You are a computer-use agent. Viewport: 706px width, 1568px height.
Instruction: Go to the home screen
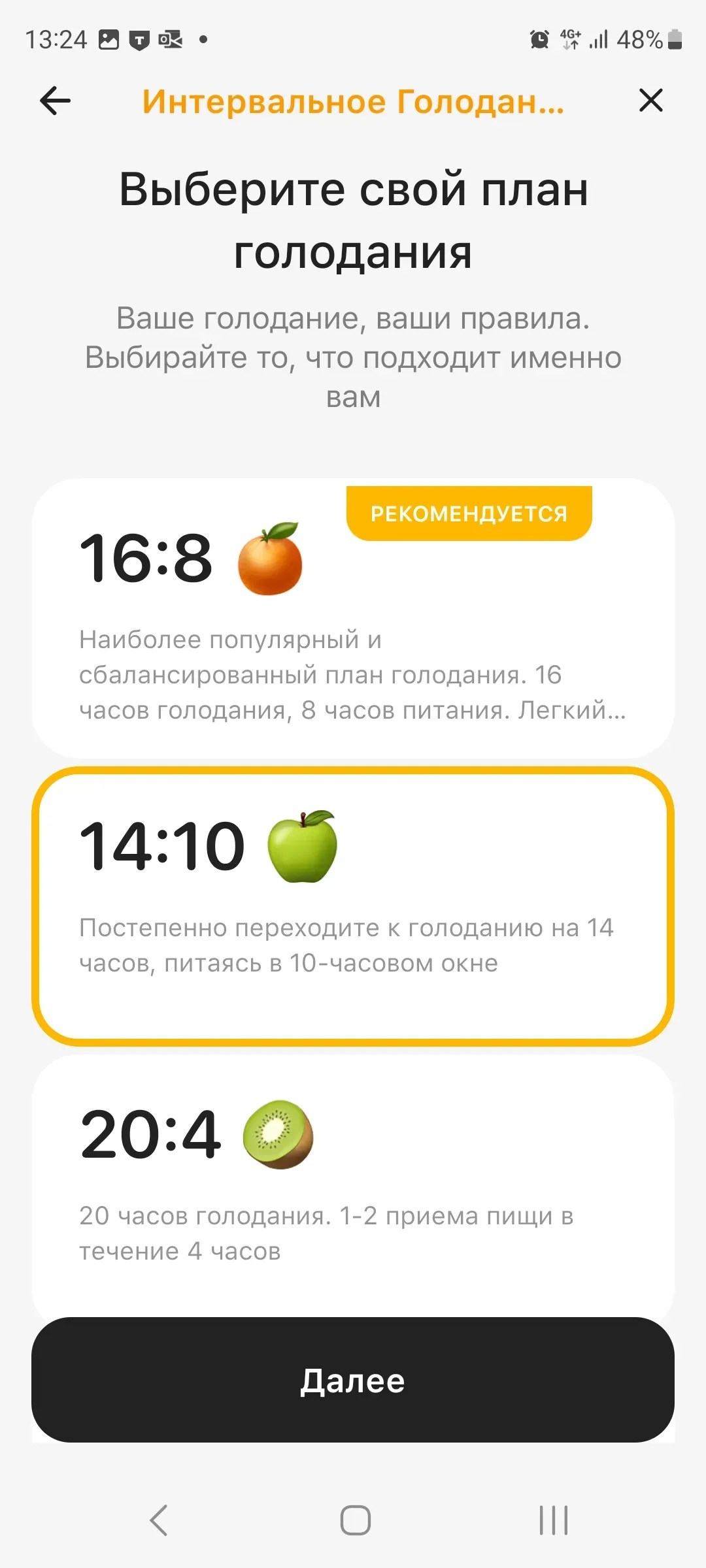(355, 1520)
